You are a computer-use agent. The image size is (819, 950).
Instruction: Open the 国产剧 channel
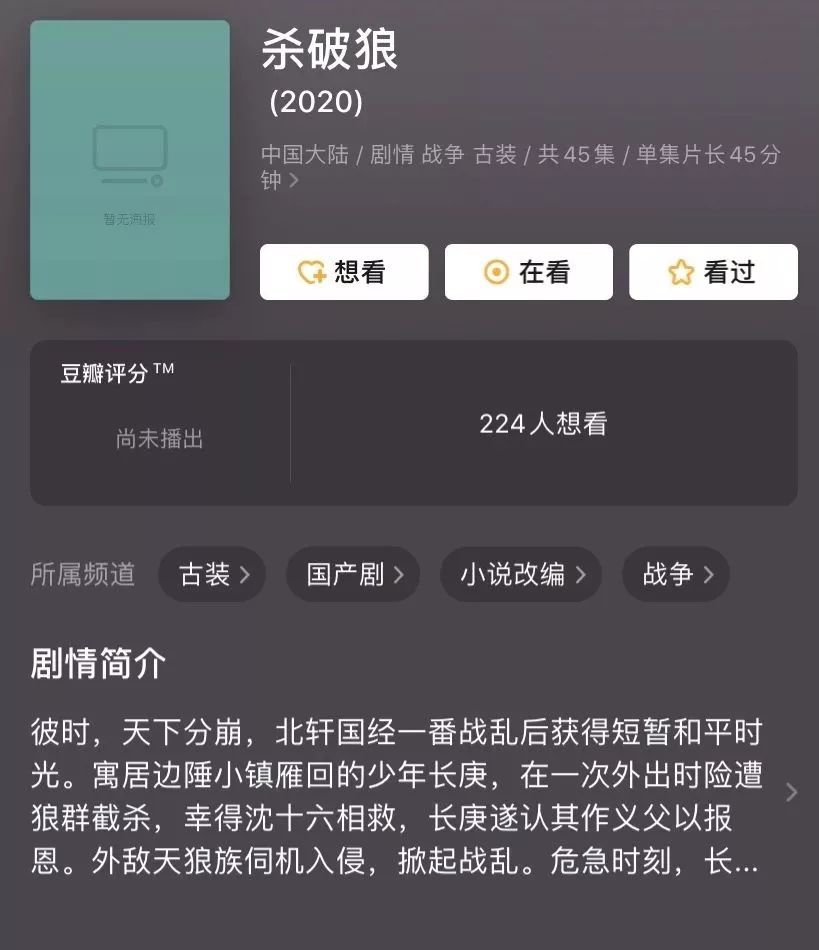point(352,574)
